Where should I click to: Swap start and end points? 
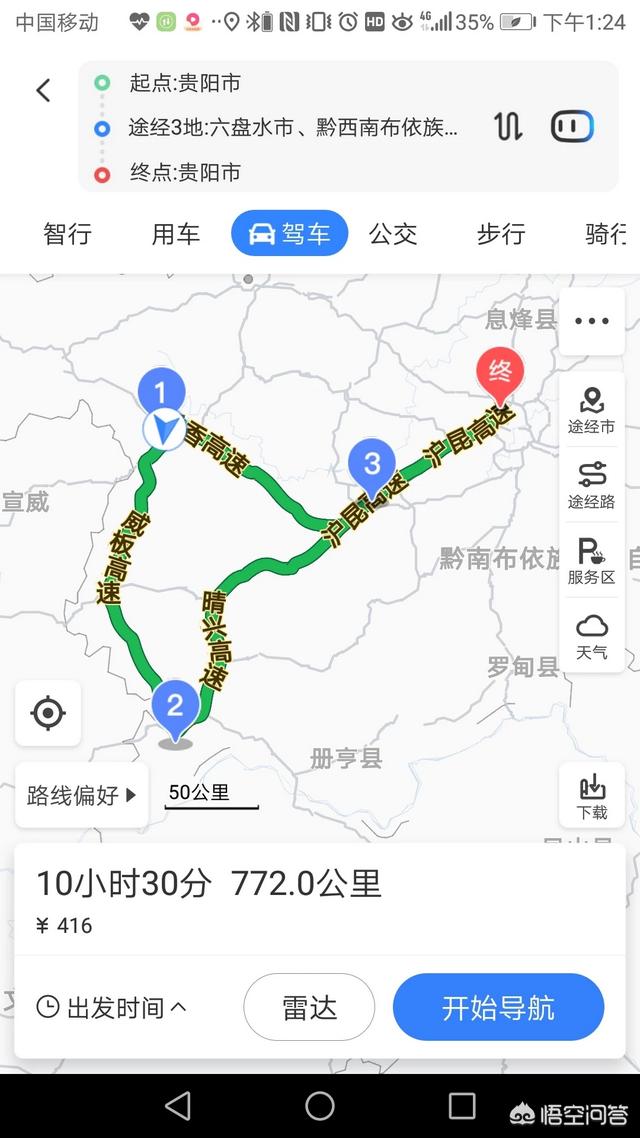click(x=508, y=127)
